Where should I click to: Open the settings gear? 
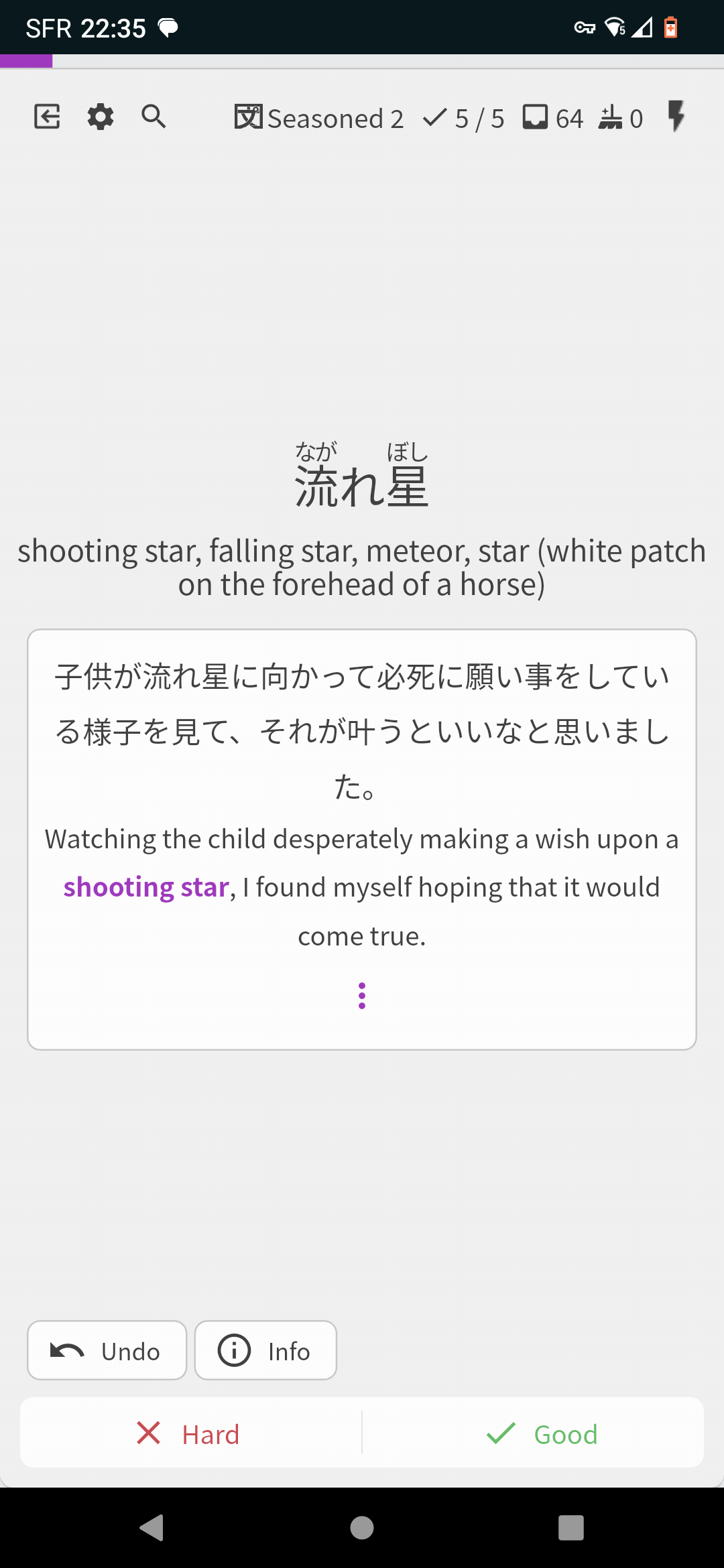point(101,117)
